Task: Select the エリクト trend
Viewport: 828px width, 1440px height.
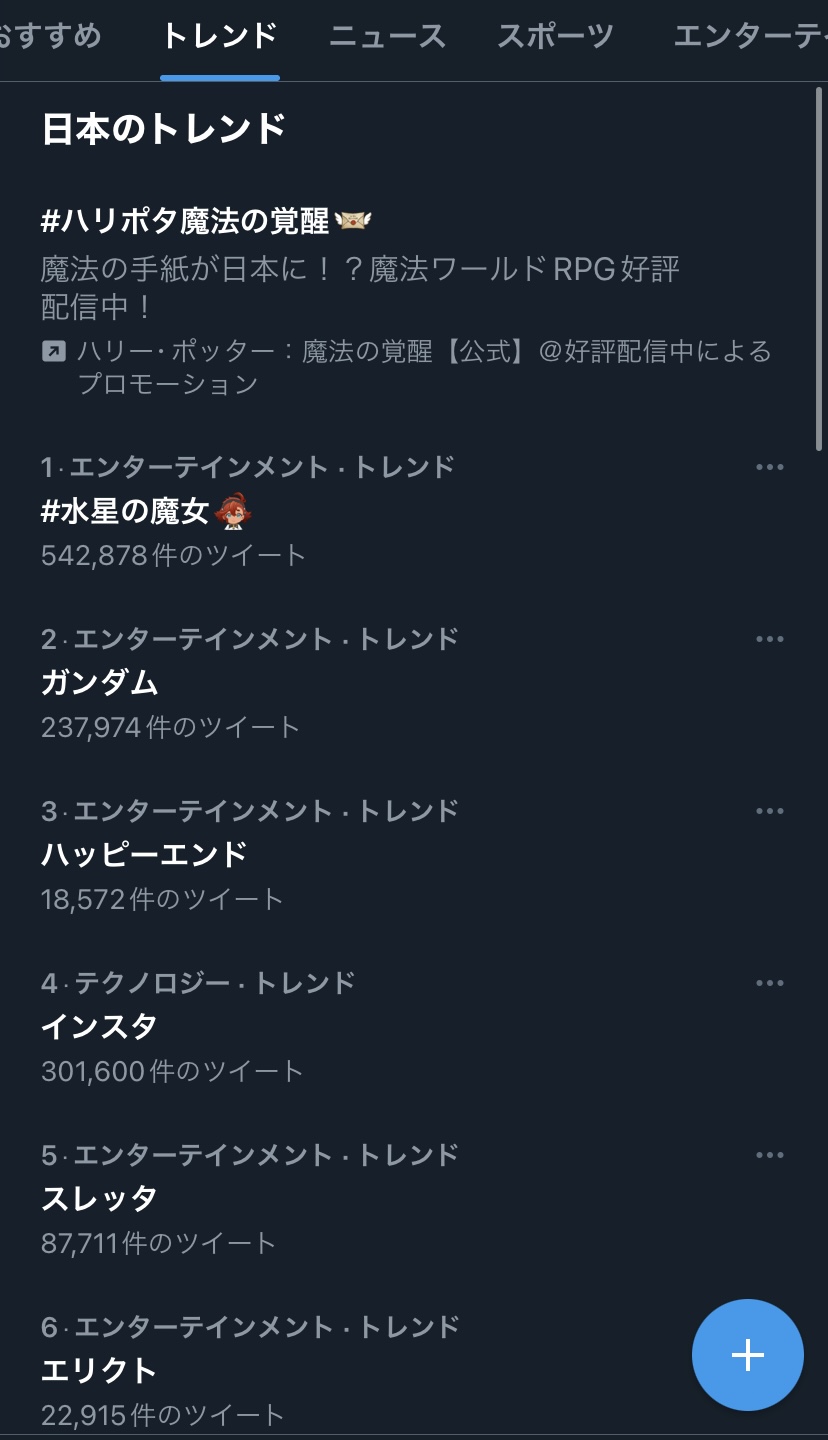Action: 99,1370
